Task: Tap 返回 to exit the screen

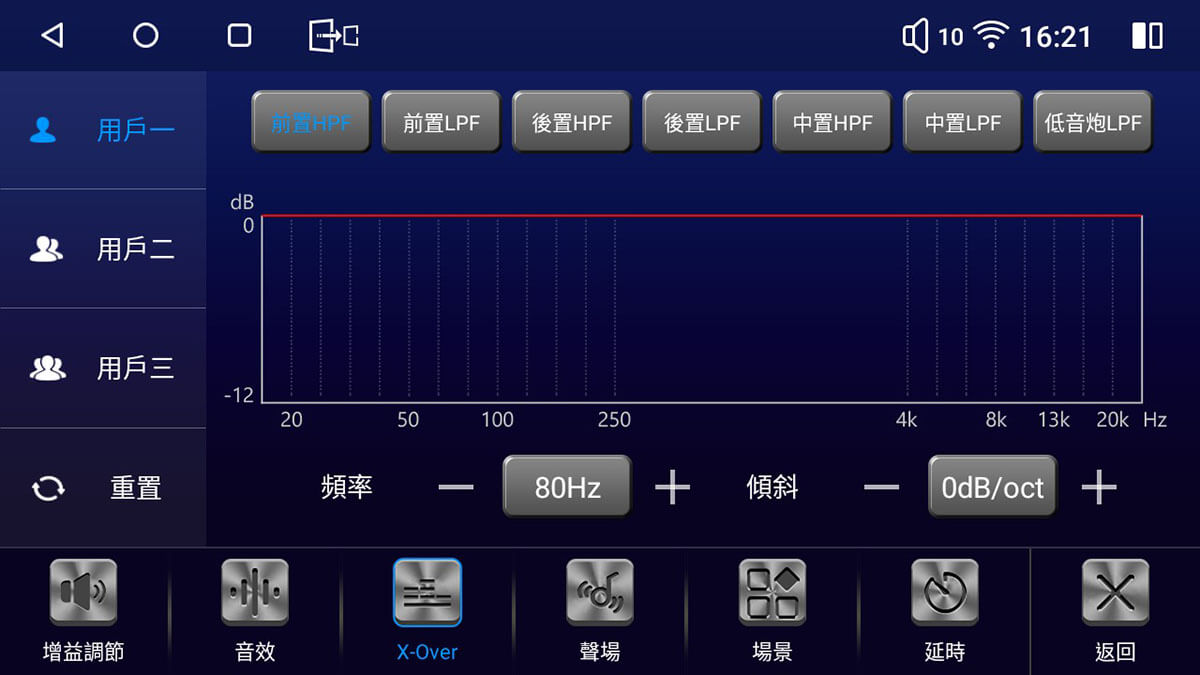Action: [1115, 610]
